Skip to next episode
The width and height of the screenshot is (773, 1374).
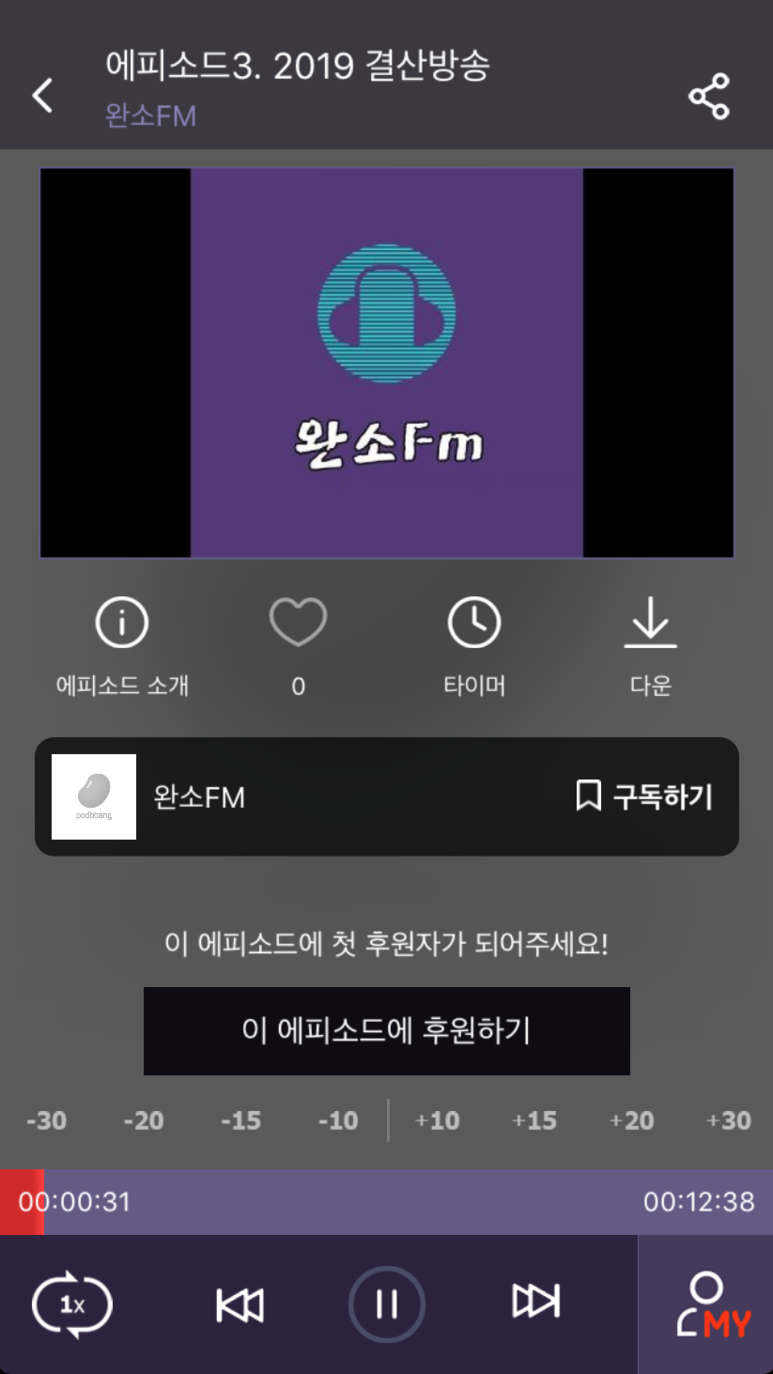(x=536, y=1301)
